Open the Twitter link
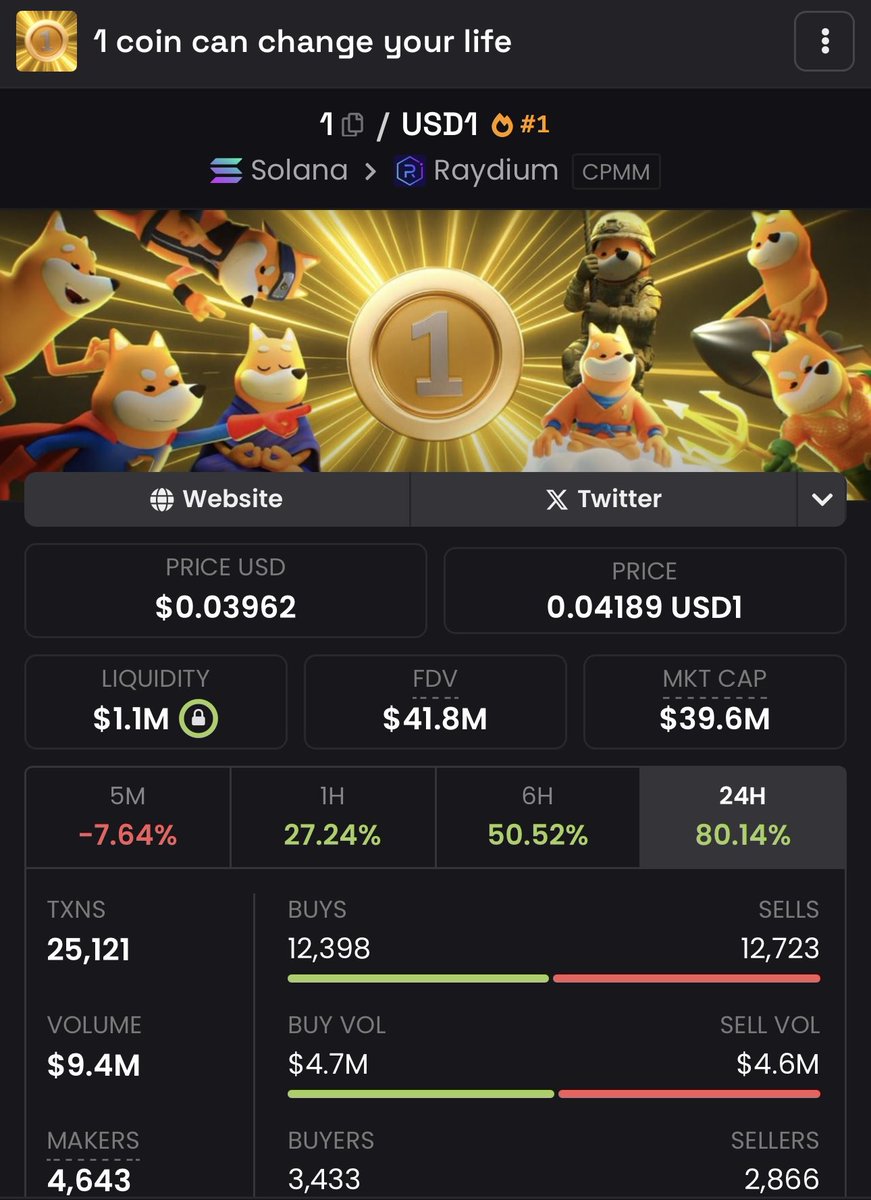Screen dimensions: 871x1200 [x=604, y=499]
